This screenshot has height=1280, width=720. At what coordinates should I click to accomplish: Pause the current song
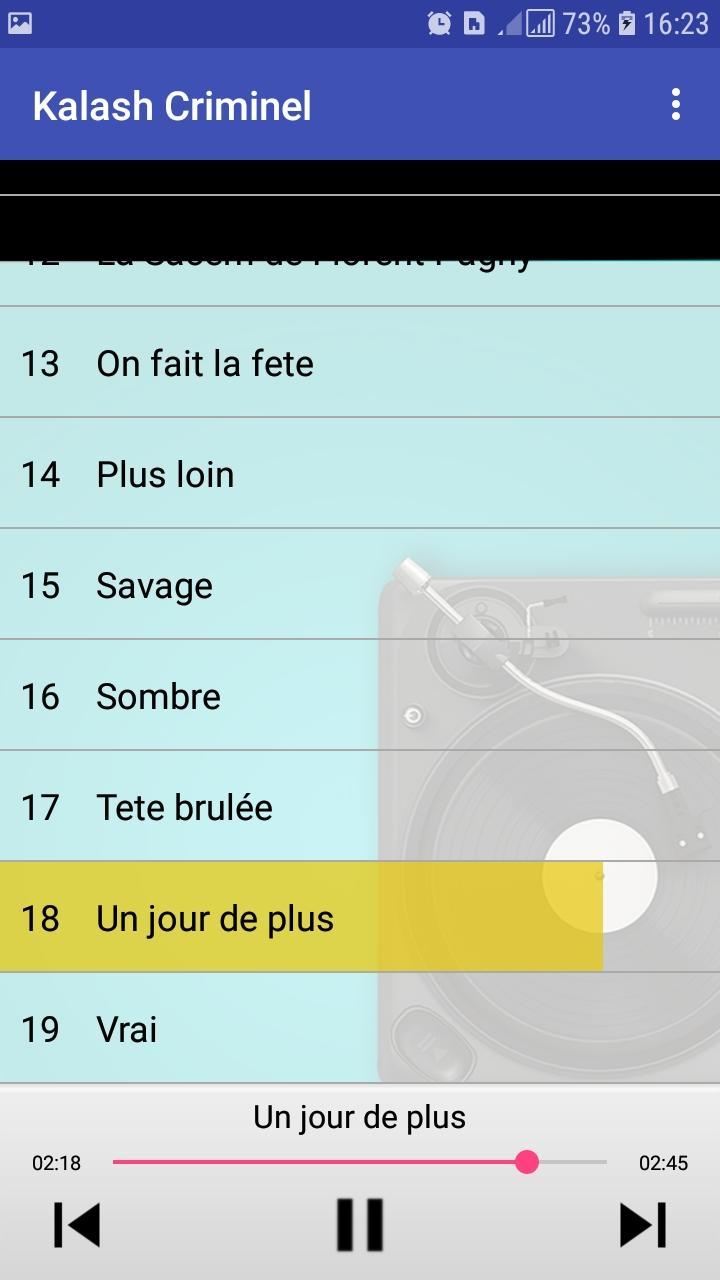[359, 1224]
